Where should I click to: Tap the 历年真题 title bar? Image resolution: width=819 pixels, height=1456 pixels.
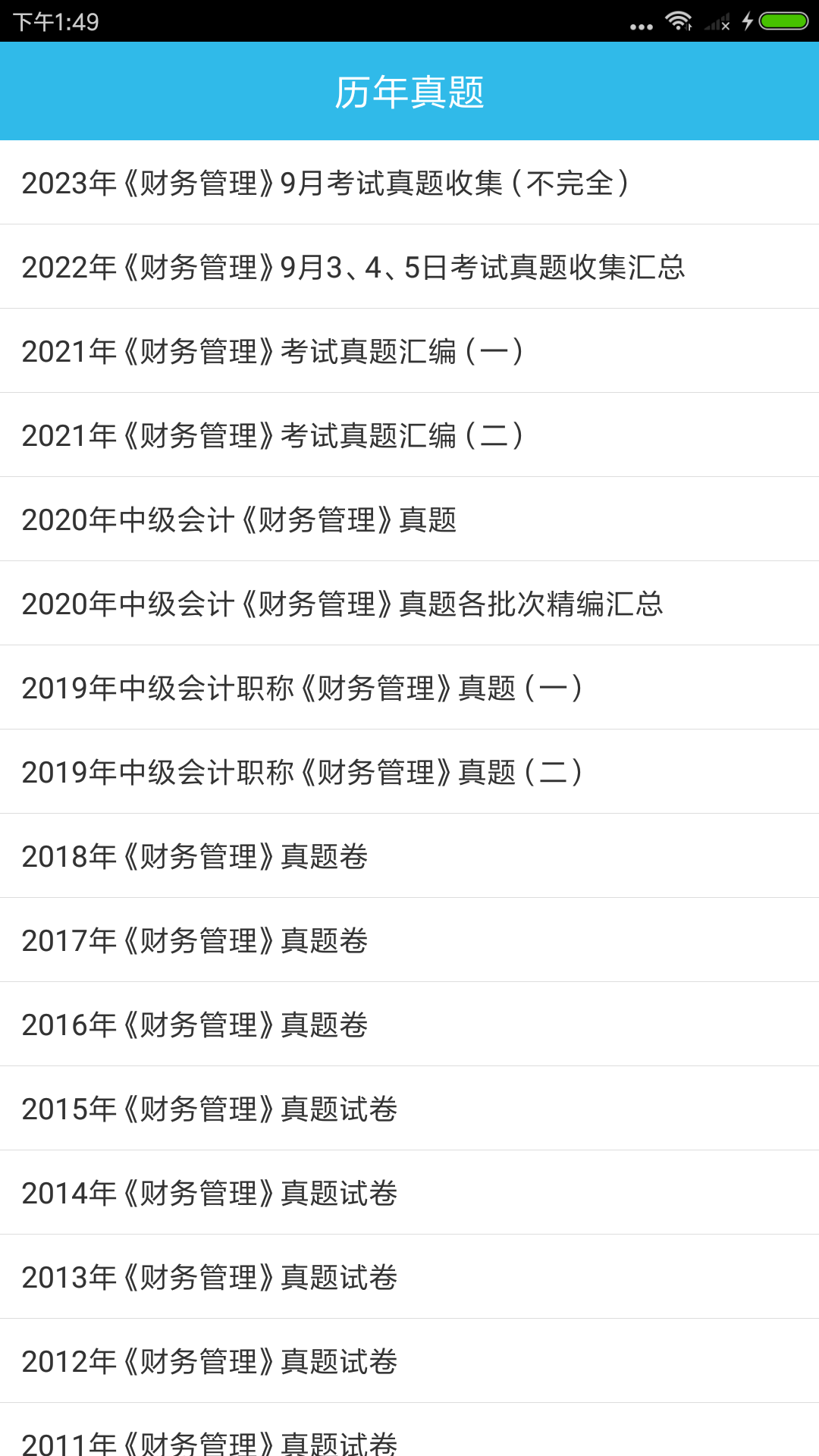[409, 91]
